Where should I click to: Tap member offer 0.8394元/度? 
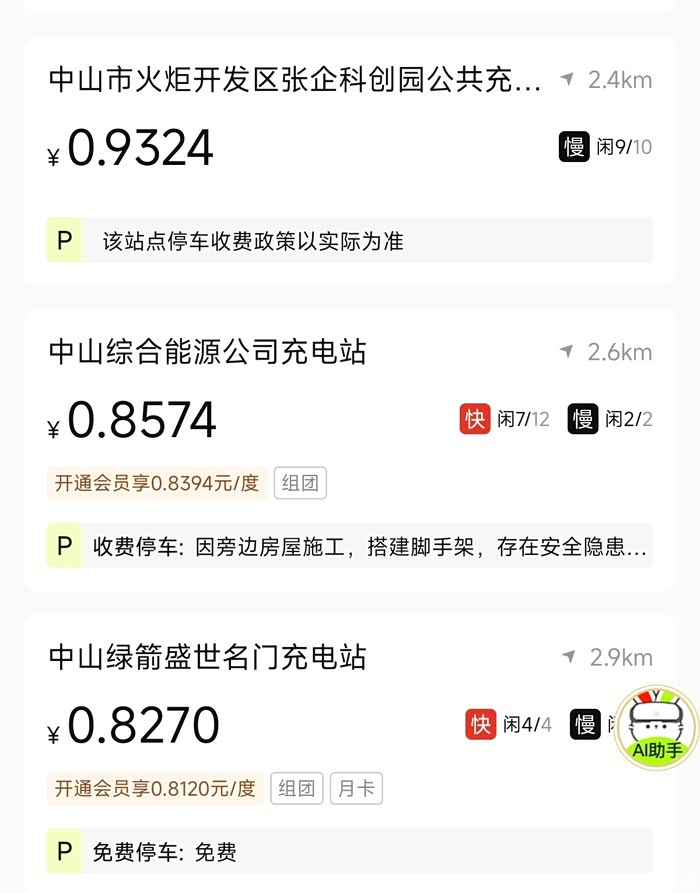pos(156,483)
